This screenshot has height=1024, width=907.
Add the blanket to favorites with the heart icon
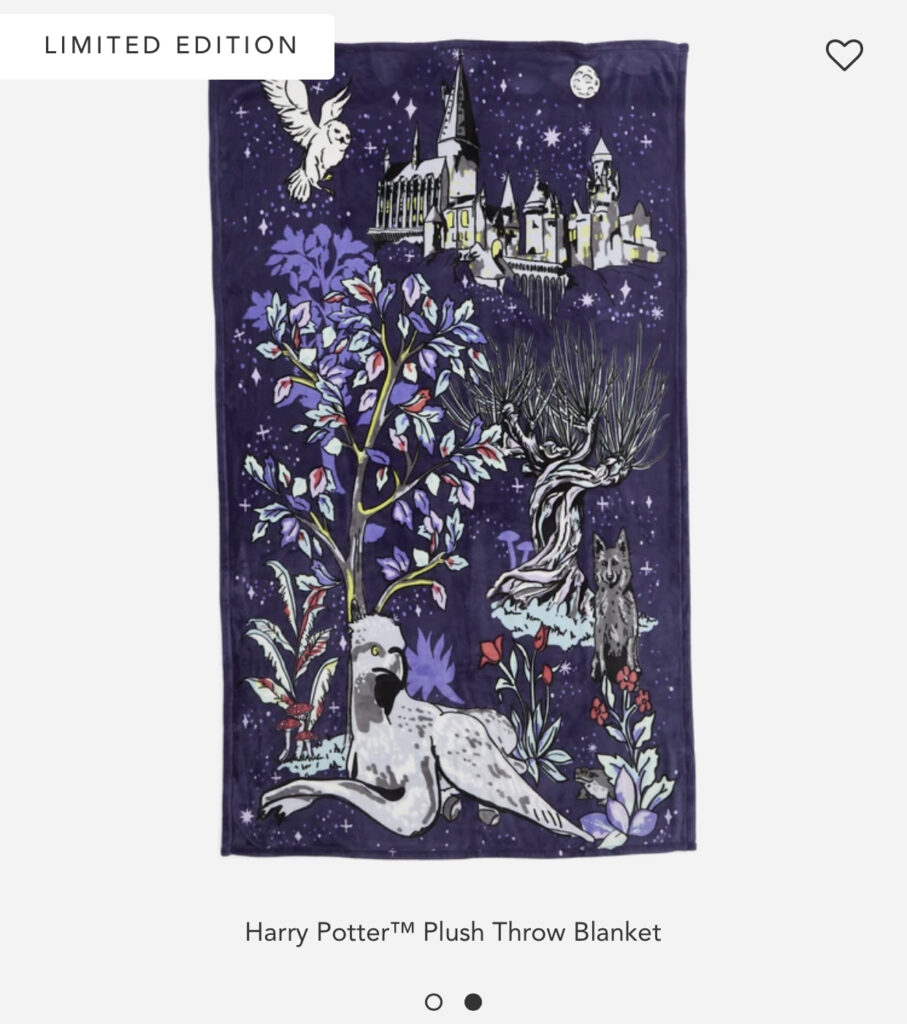point(844,55)
